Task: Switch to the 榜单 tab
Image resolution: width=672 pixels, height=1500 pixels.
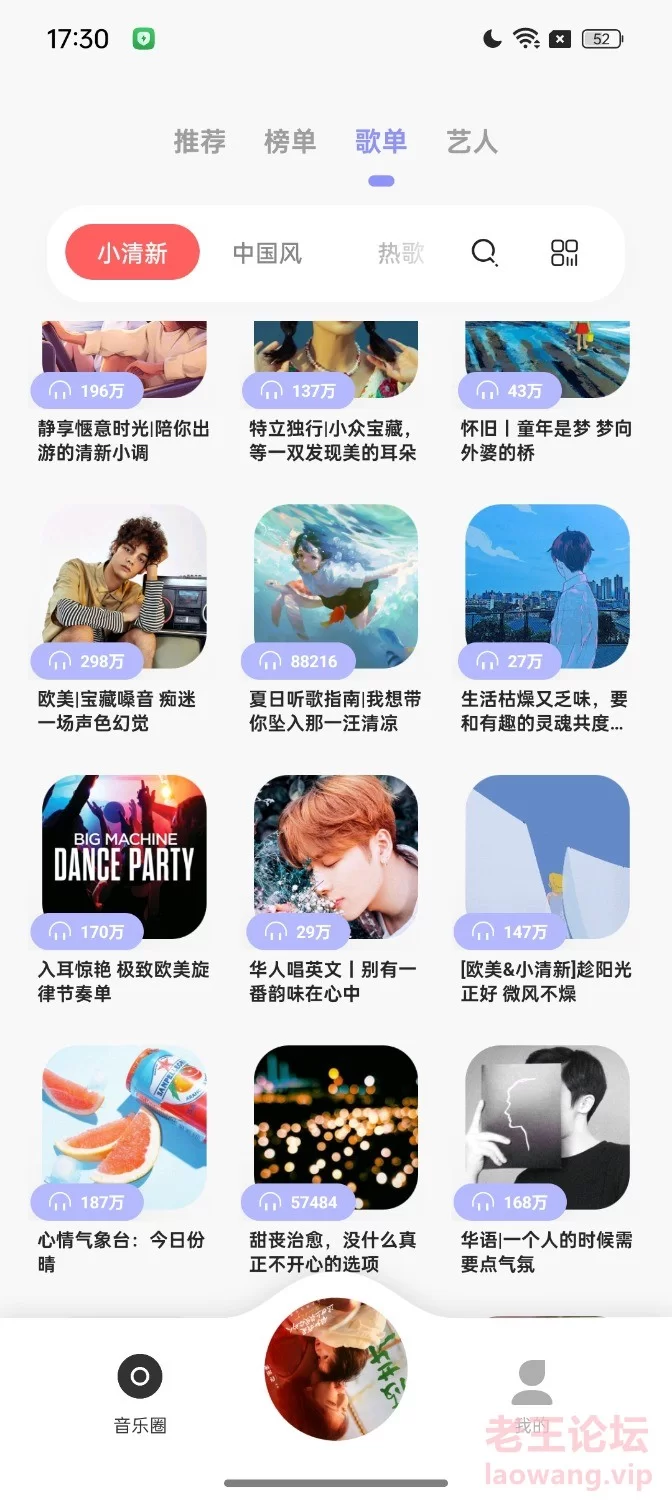Action: 290,142
